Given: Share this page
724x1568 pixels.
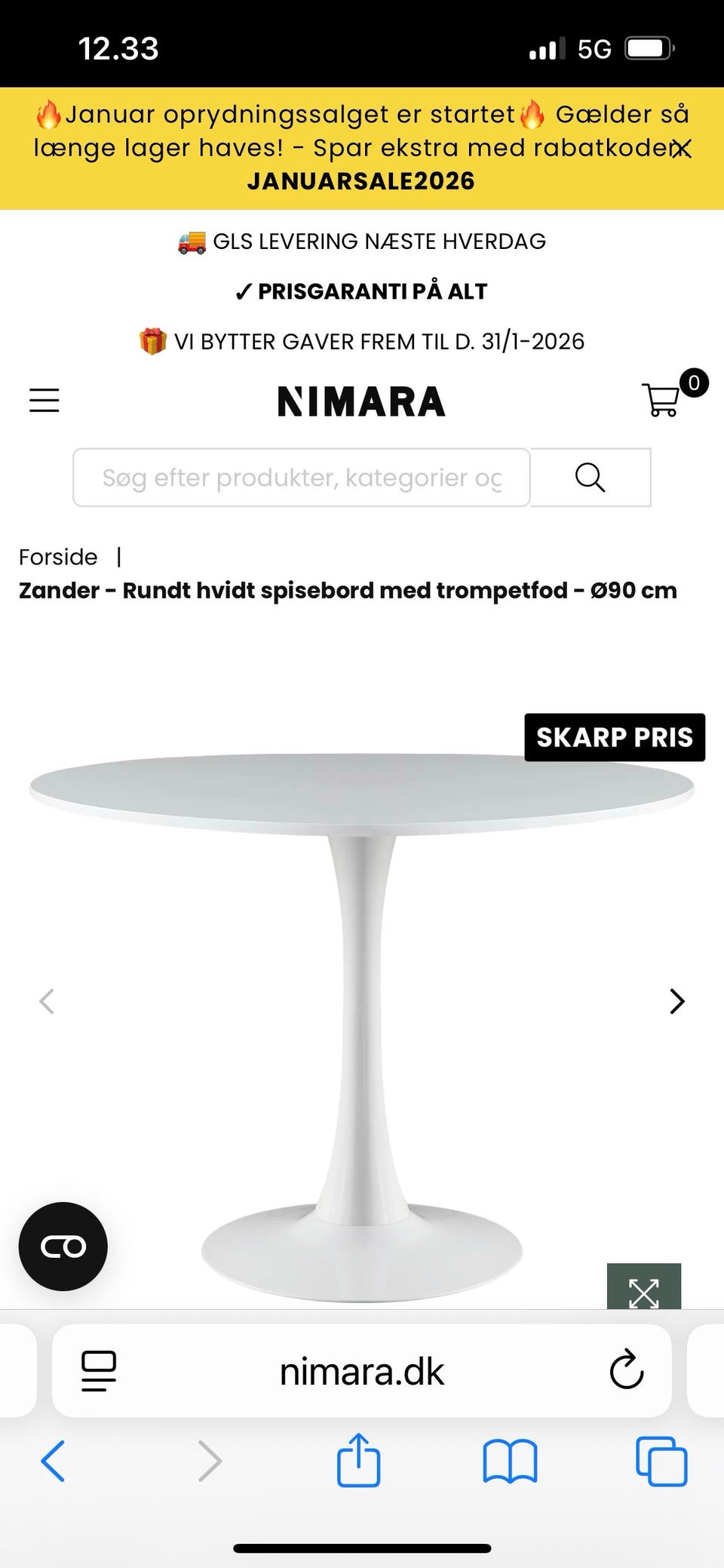Looking at the screenshot, I should tap(358, 1461).
